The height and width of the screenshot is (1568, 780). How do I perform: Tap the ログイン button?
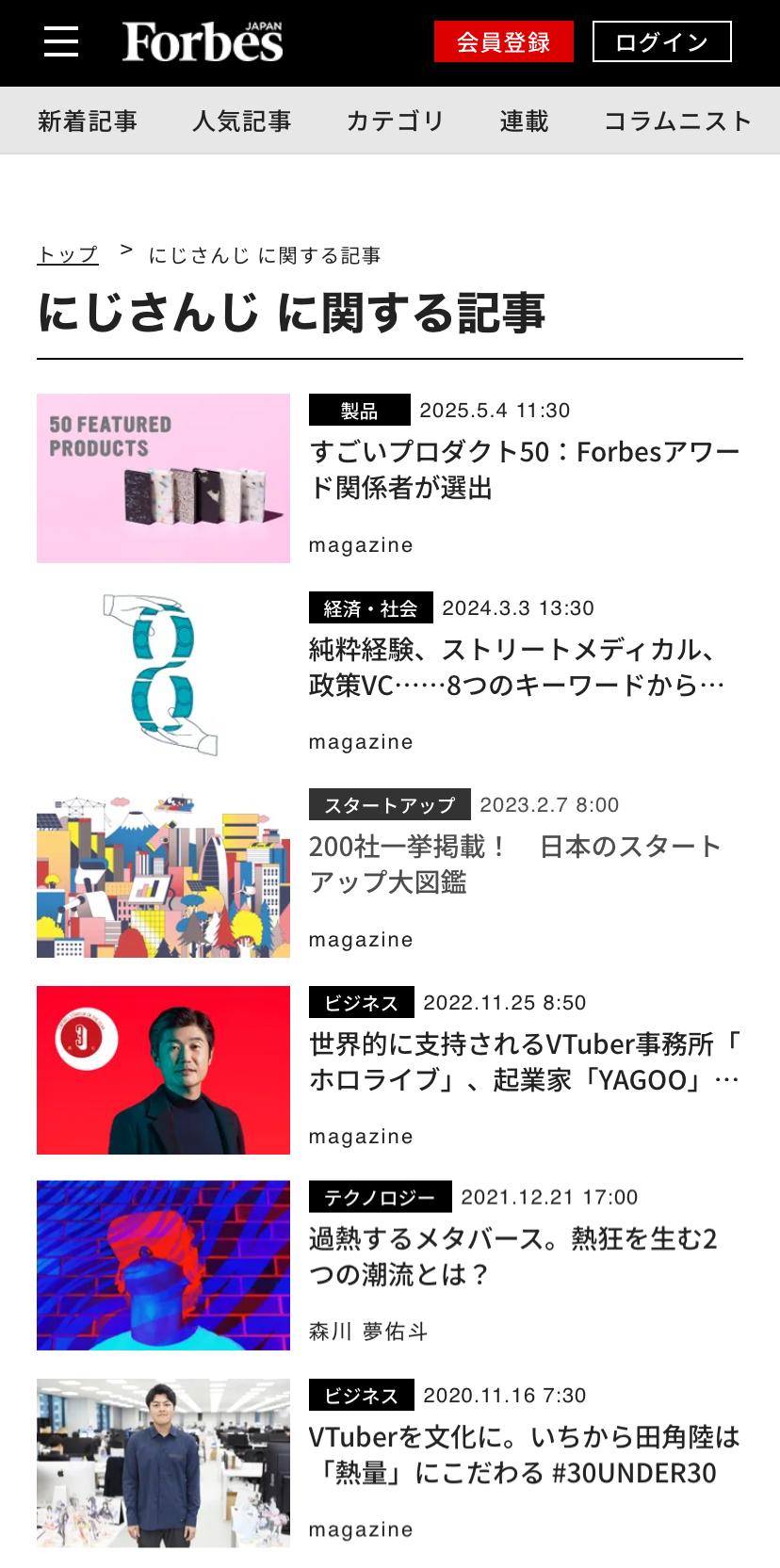(x=661, y=41)
